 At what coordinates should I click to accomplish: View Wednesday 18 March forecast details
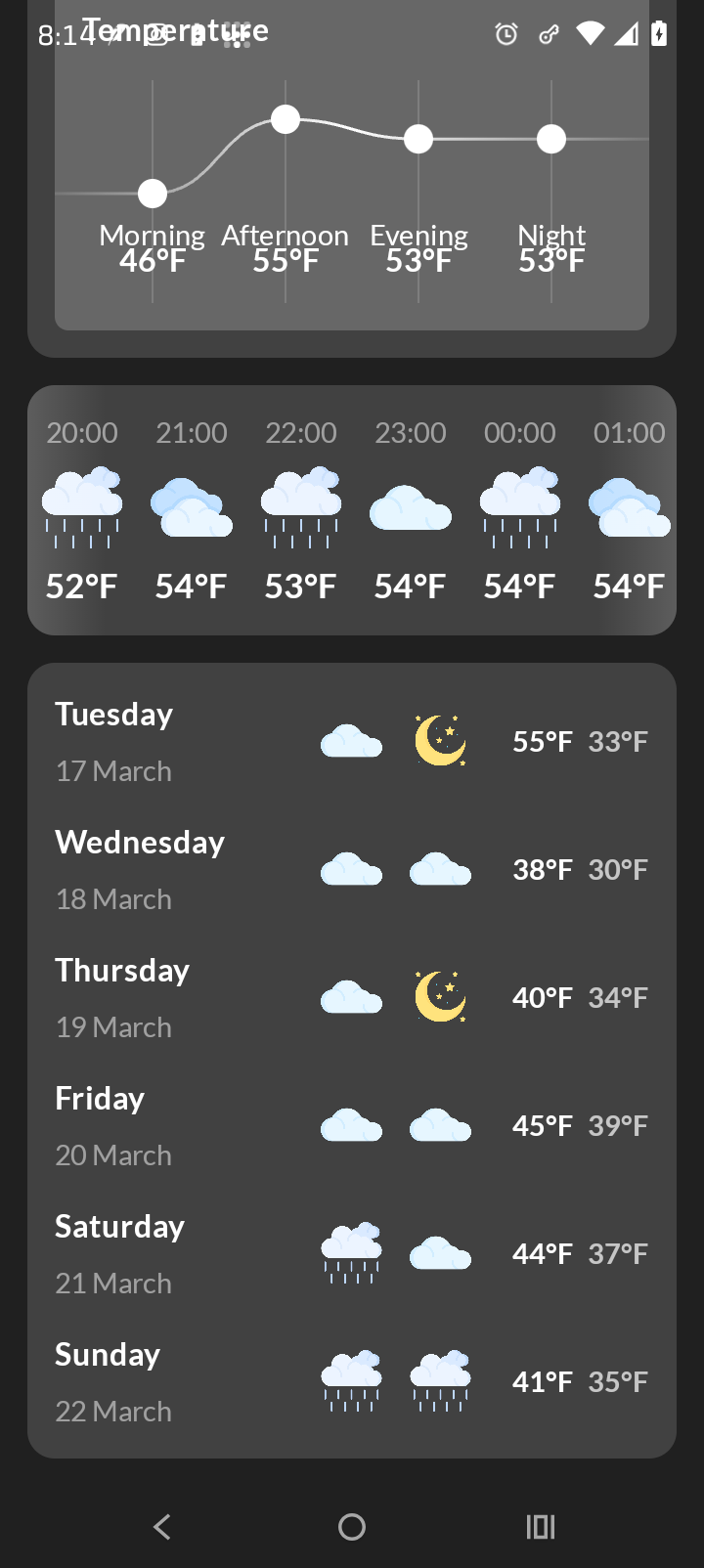point(352,870)
